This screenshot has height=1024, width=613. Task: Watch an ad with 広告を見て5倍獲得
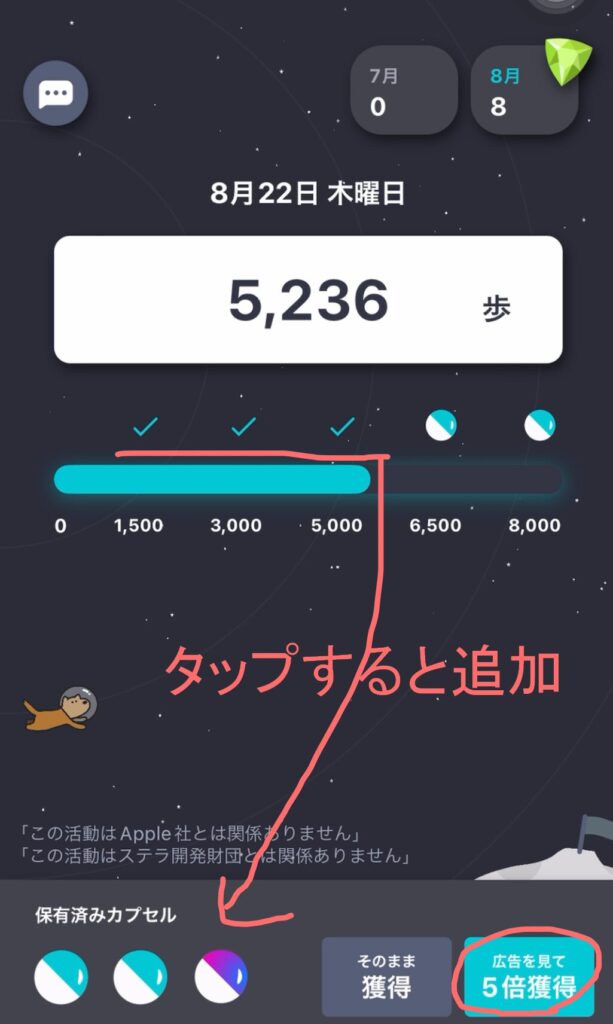pyautogui.click(x=529, y=977)
